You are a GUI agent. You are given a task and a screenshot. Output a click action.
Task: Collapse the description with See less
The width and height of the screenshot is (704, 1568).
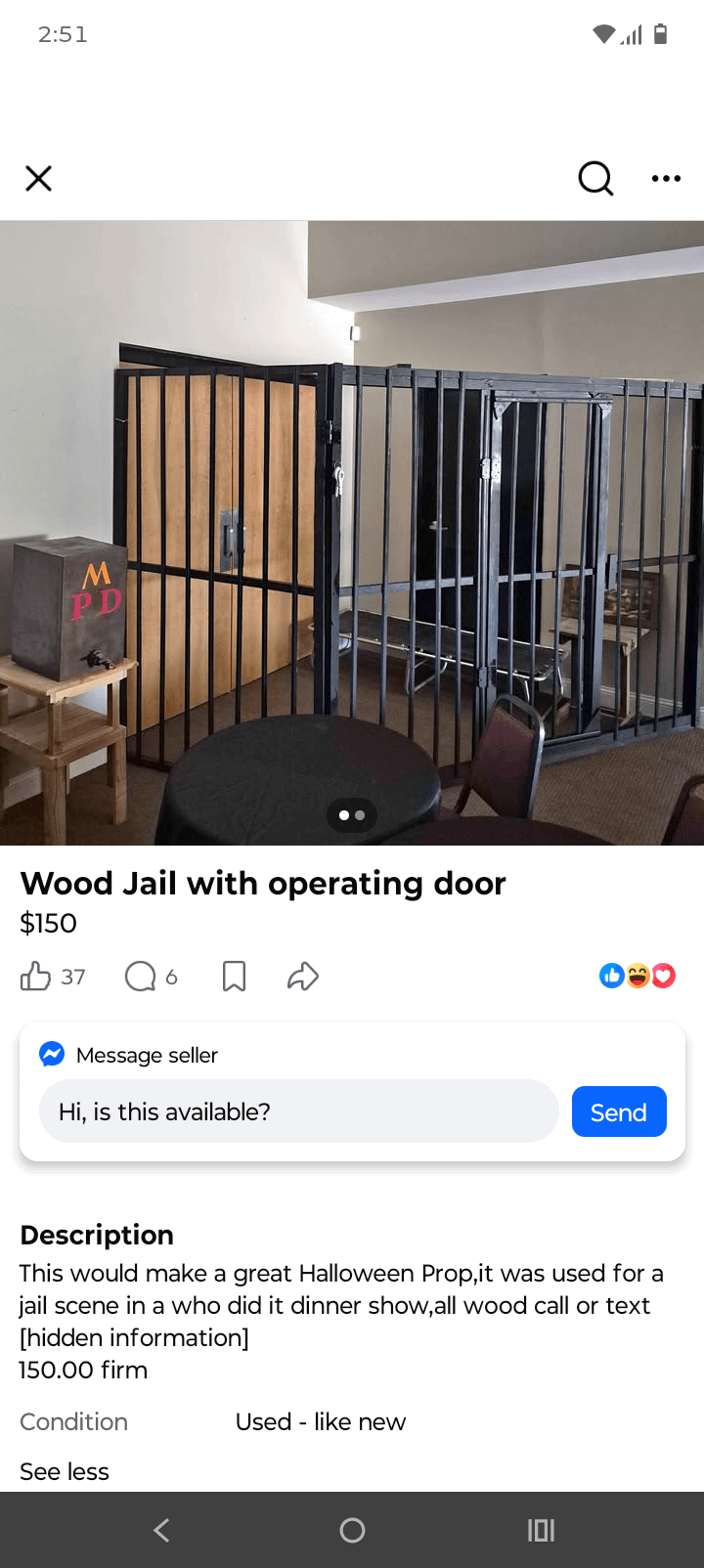65,1471
